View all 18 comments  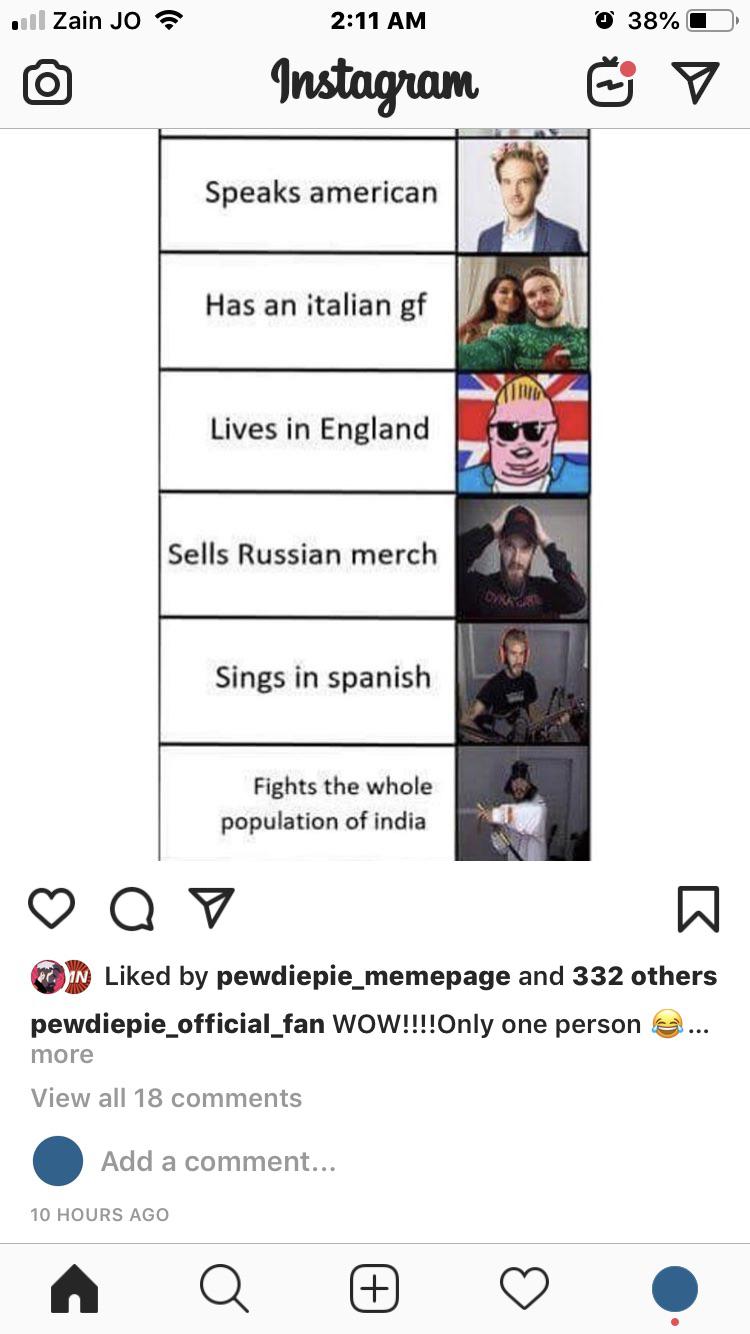166,1098
